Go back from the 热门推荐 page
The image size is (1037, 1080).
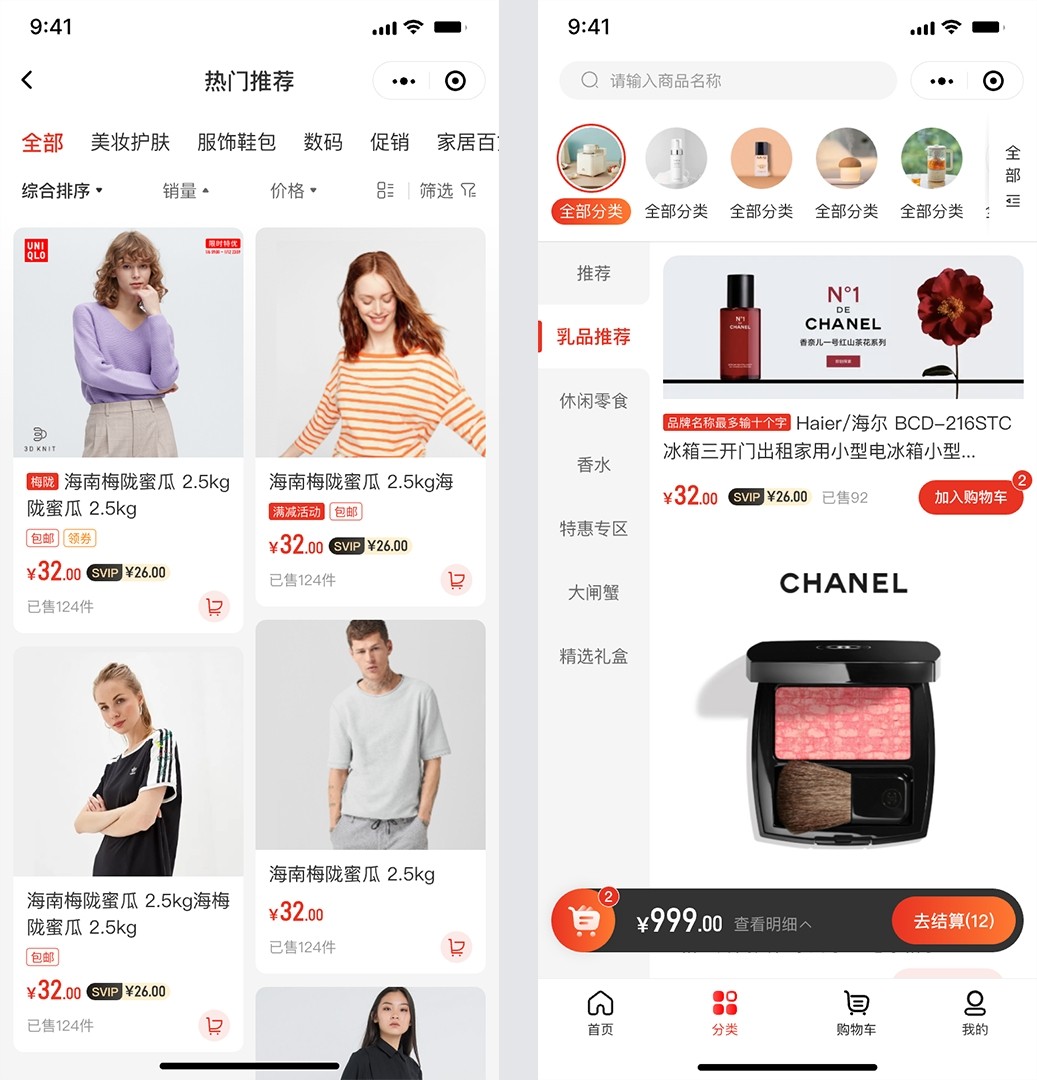click(x=27, y=80)
